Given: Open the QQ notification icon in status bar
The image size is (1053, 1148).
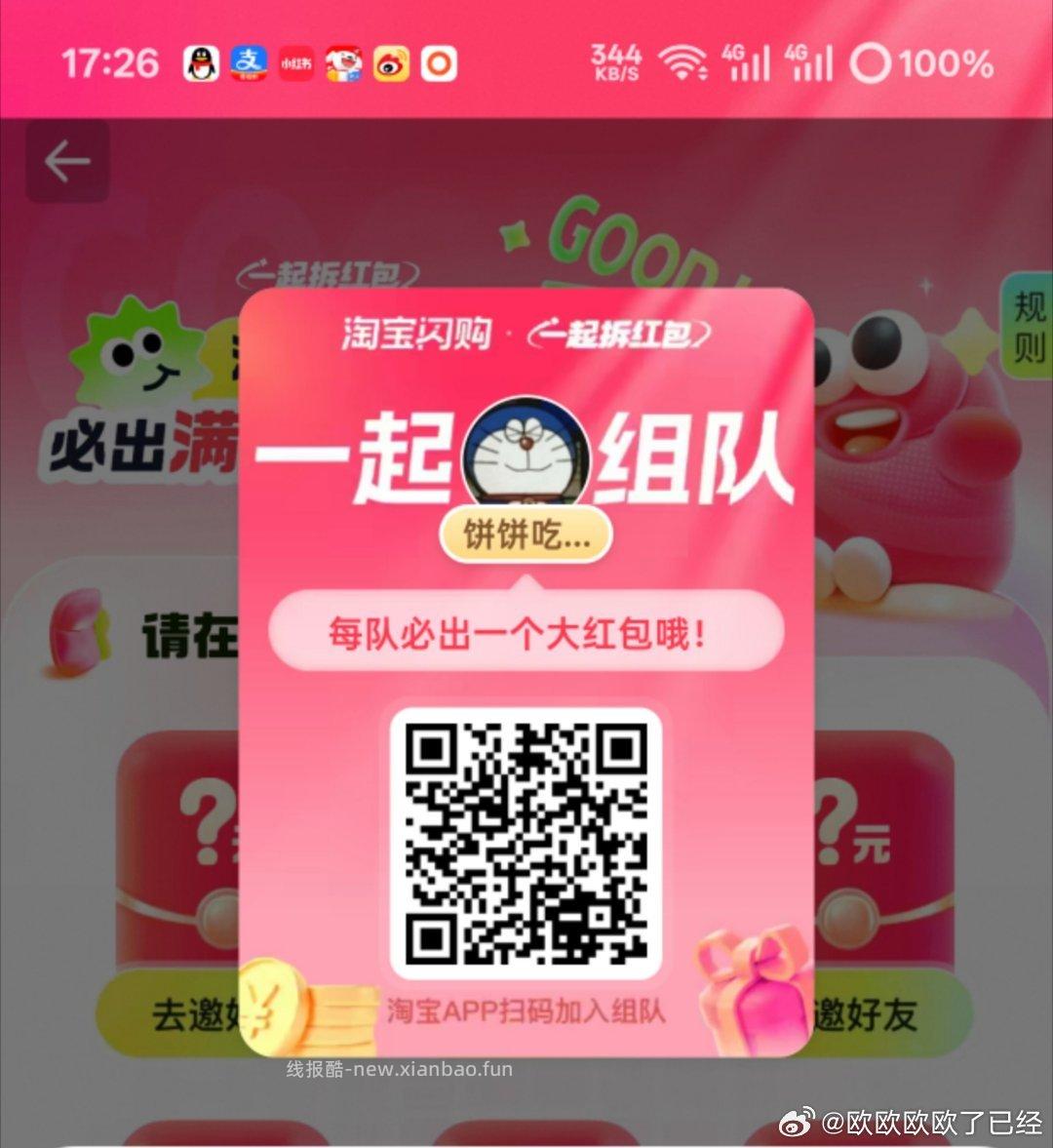Looking at the screenshot, I should click(201, 65).
